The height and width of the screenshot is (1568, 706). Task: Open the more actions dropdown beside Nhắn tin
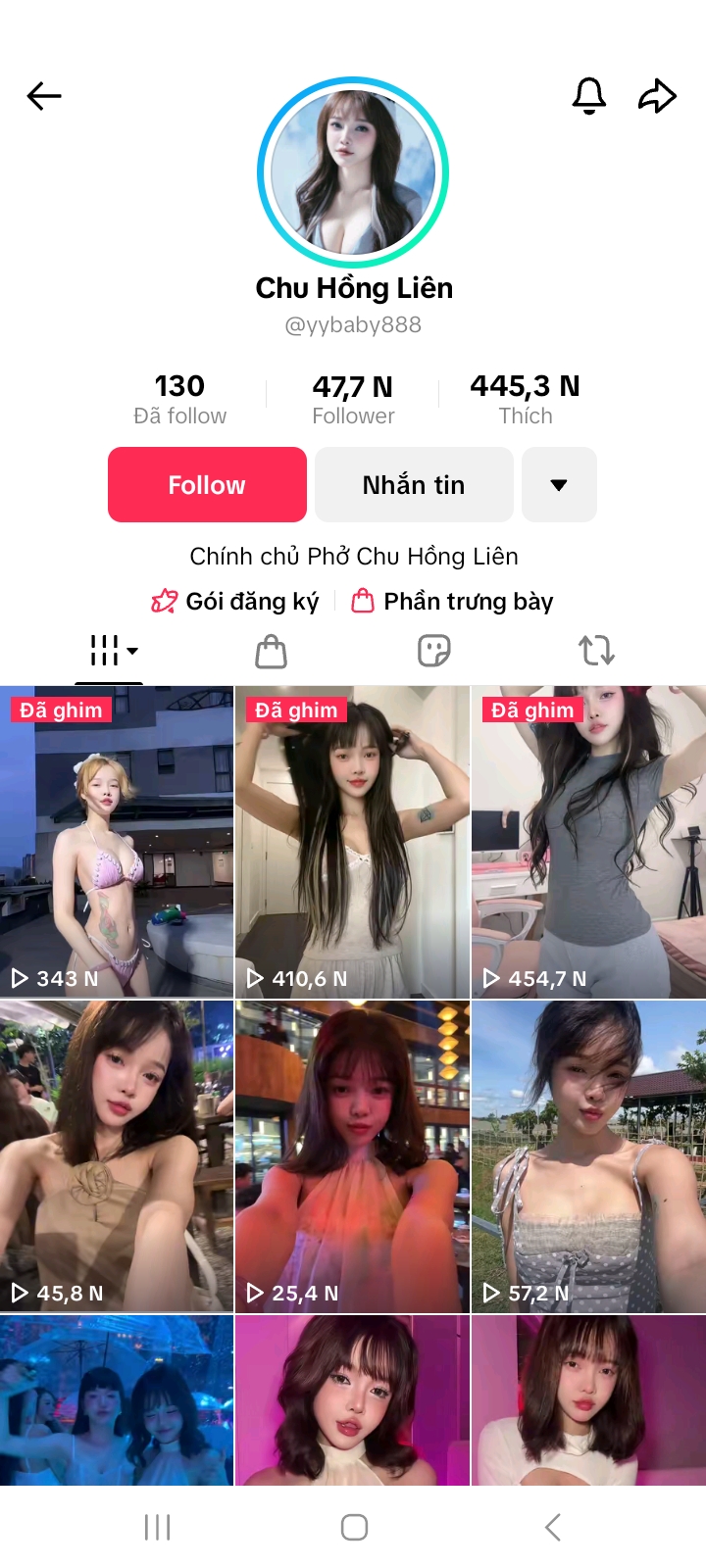(559, 484)
